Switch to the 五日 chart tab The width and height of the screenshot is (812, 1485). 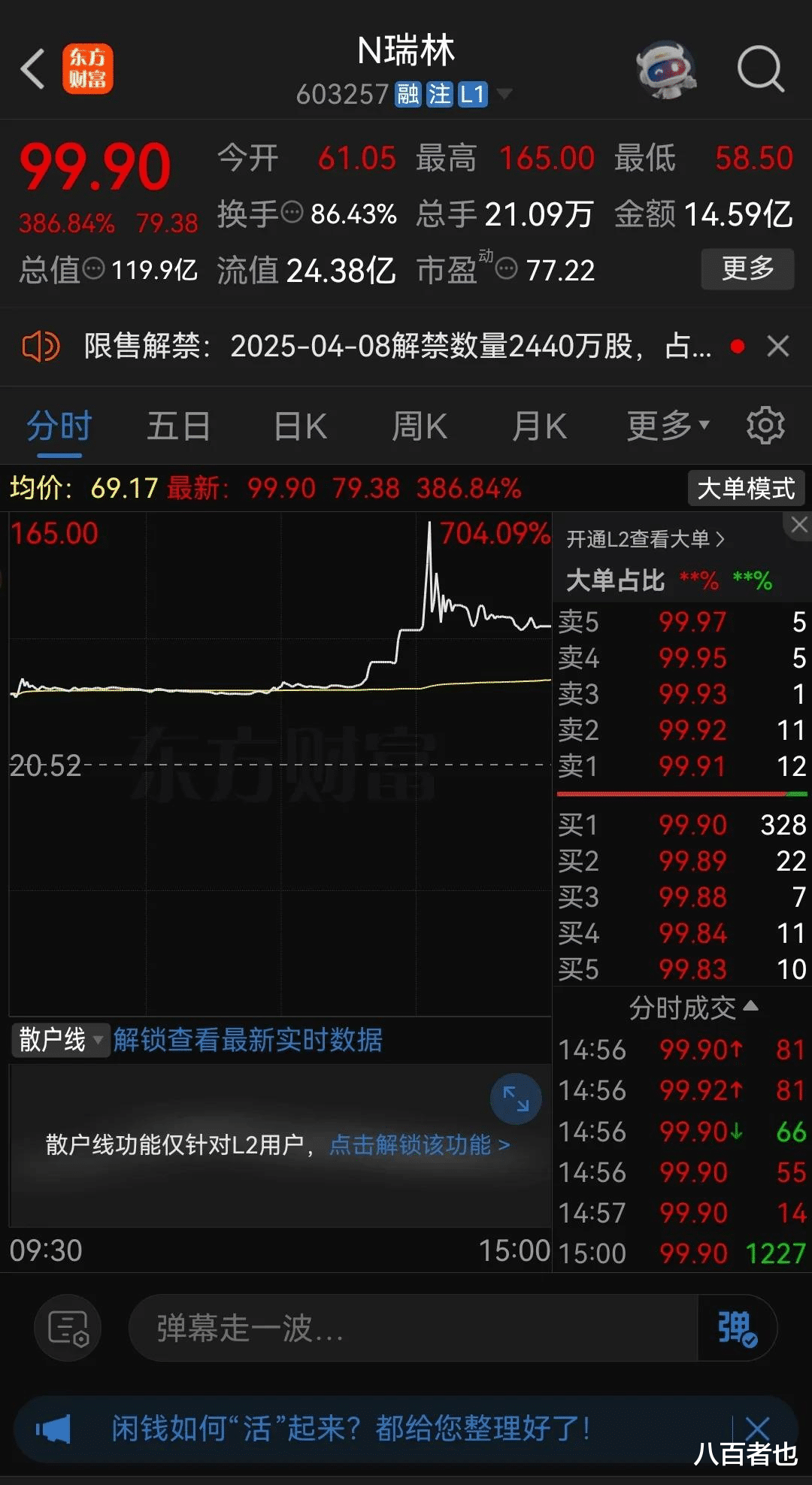(x=178, y=426)
